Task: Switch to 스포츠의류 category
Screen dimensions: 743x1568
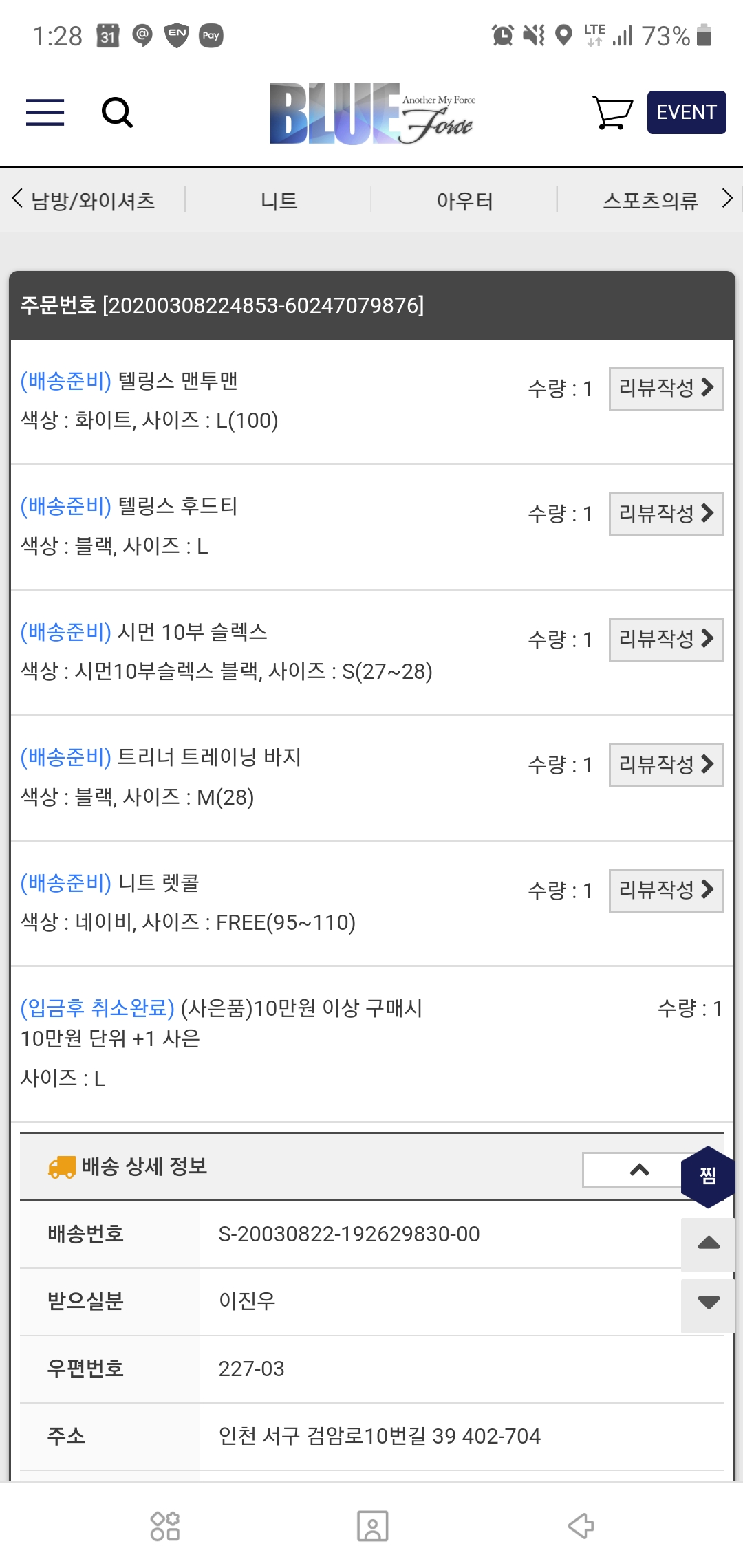Action: [649, 201]
